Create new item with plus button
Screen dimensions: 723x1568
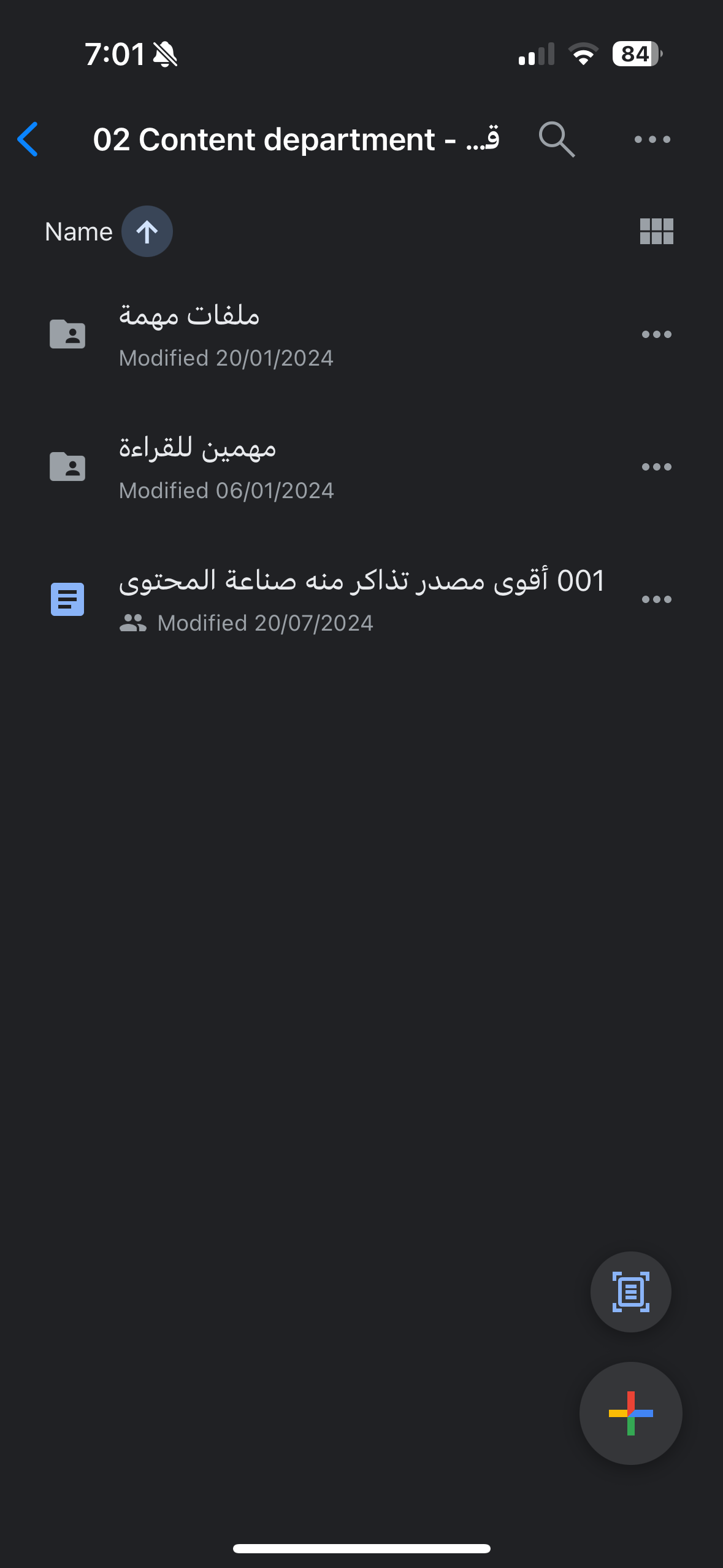click(x=630, y=1413)
